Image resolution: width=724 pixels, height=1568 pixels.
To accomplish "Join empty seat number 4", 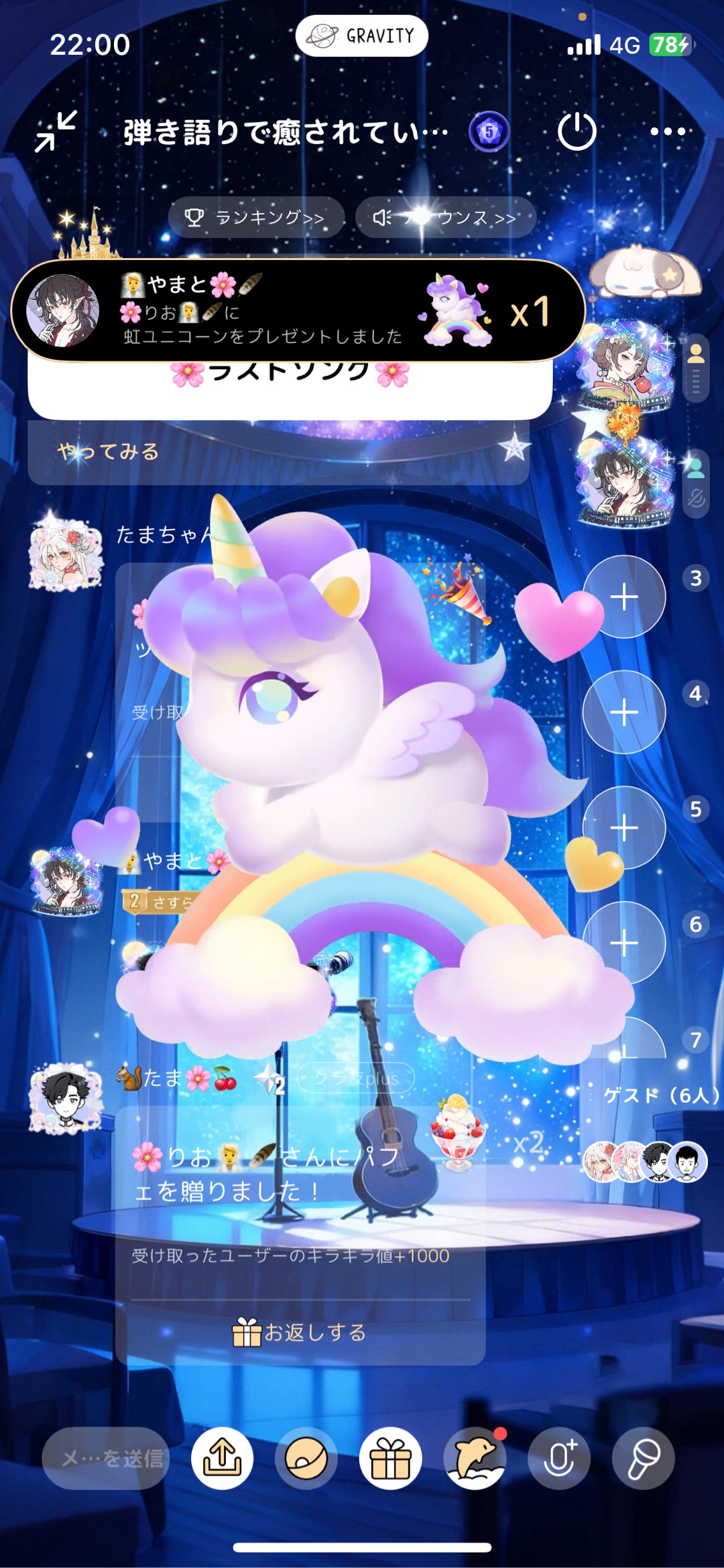I will click(623, 712).
